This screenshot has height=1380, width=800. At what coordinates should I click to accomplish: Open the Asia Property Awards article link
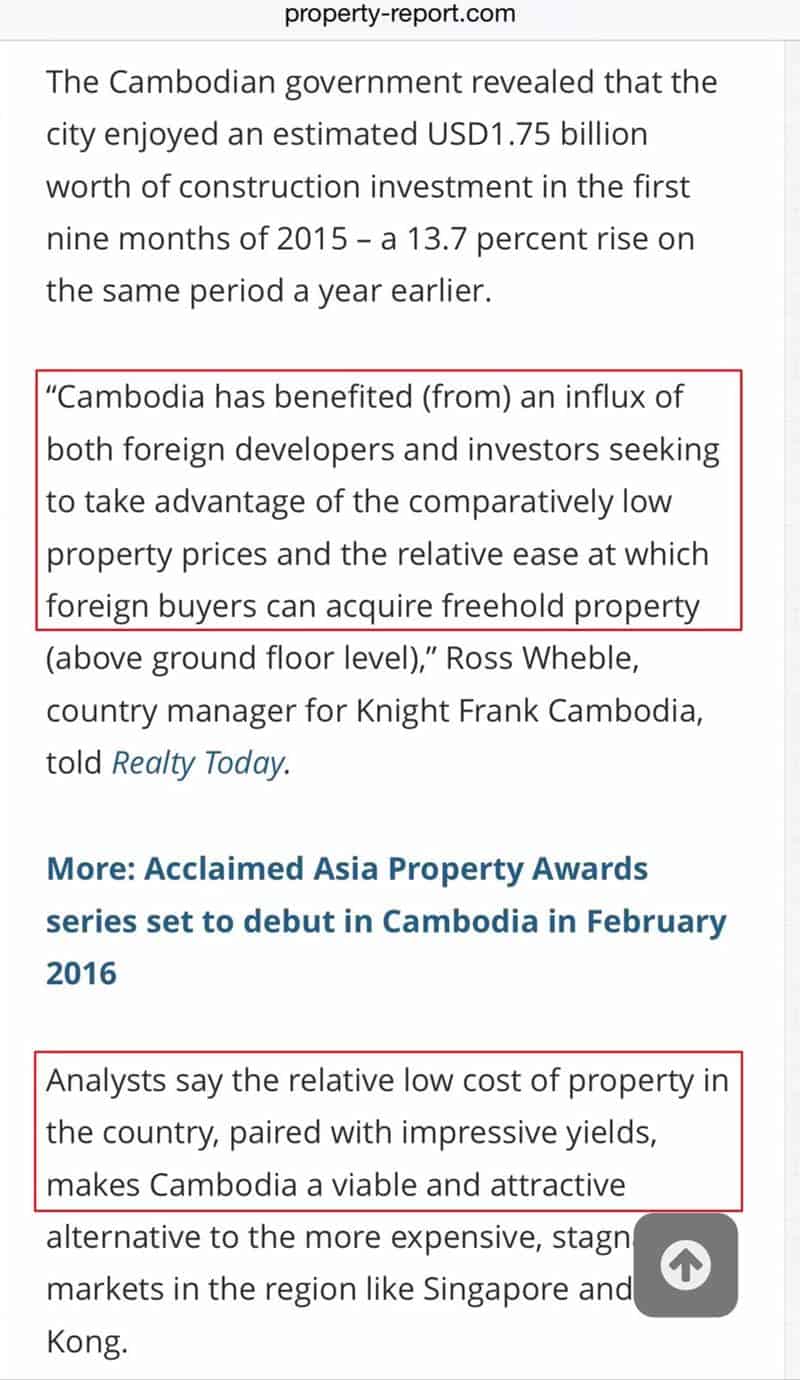click(386, 920)
